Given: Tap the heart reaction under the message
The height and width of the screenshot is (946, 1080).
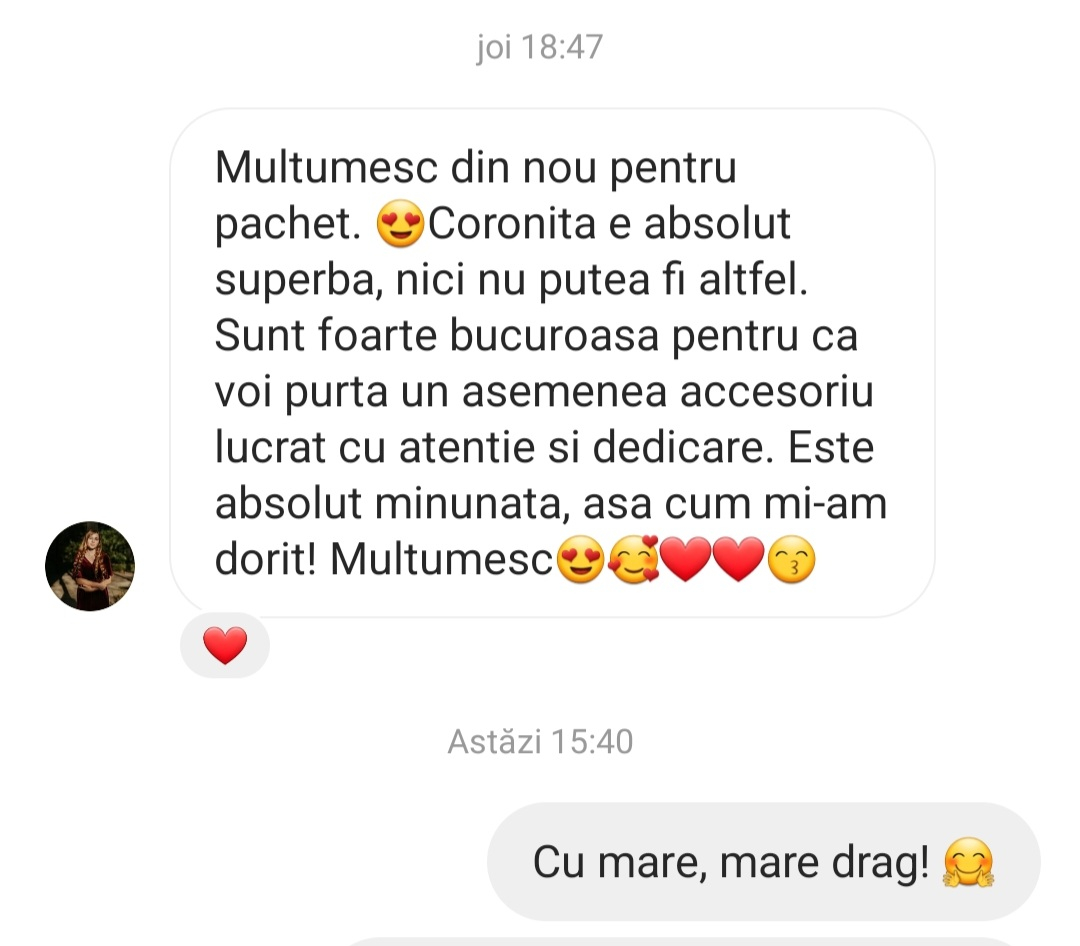Looking at the screenshot, I should pyautogui.click(x=225, y=646).
